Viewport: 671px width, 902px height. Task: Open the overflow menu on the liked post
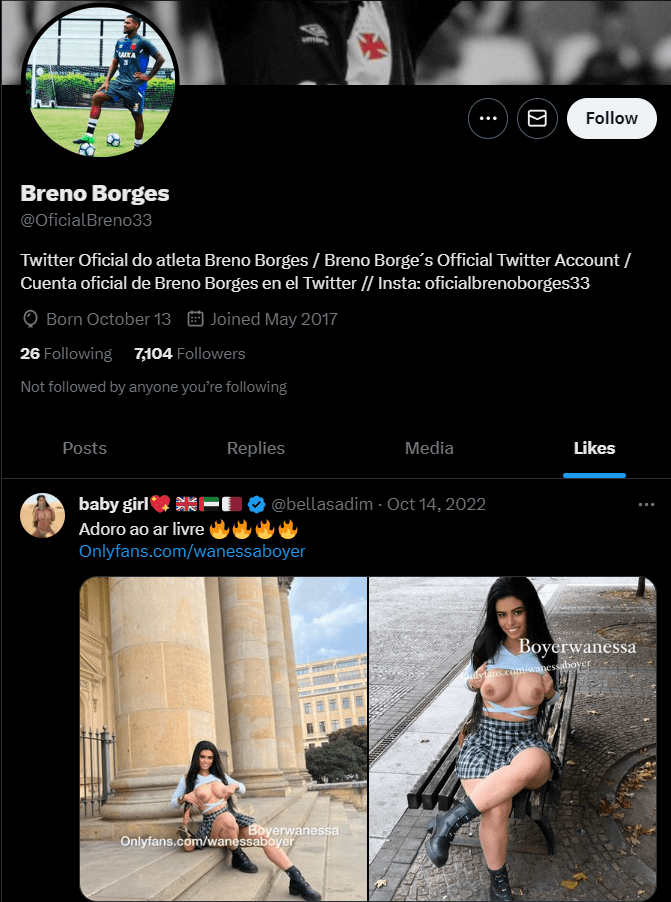pyautogui.click(x=646, y=505)
